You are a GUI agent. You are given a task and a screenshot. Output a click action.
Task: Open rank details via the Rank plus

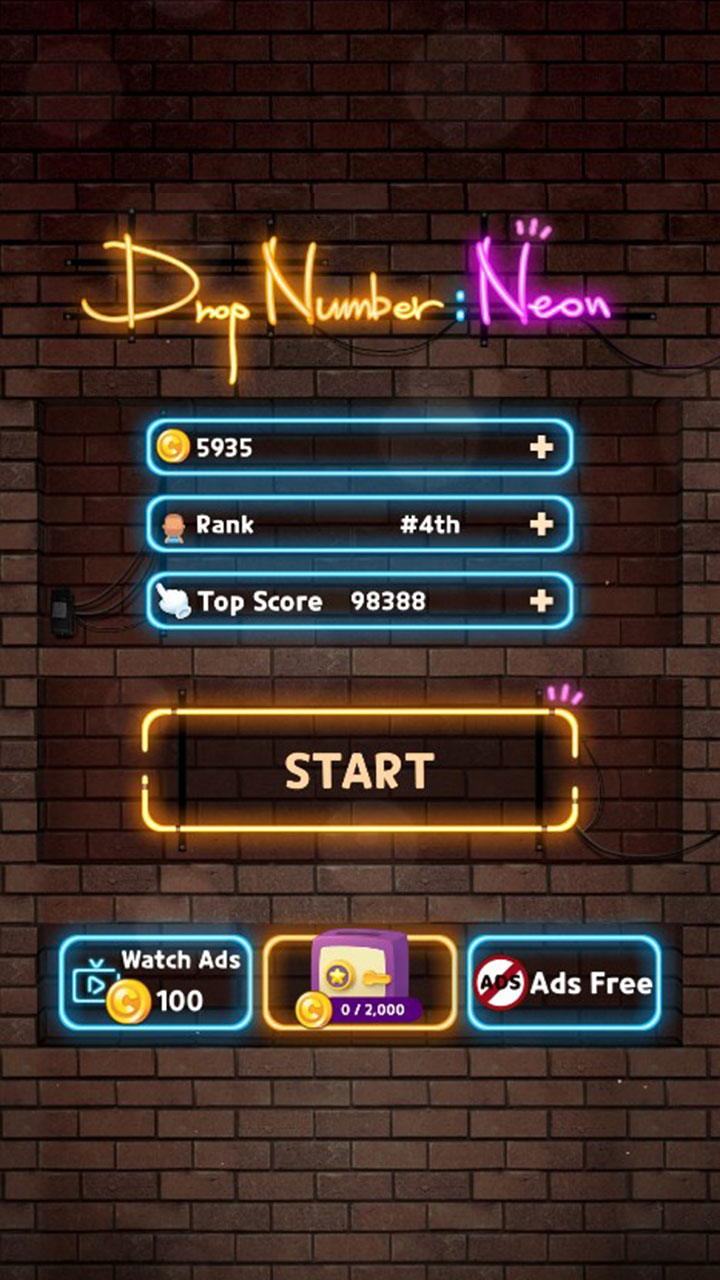click(541, 524)
